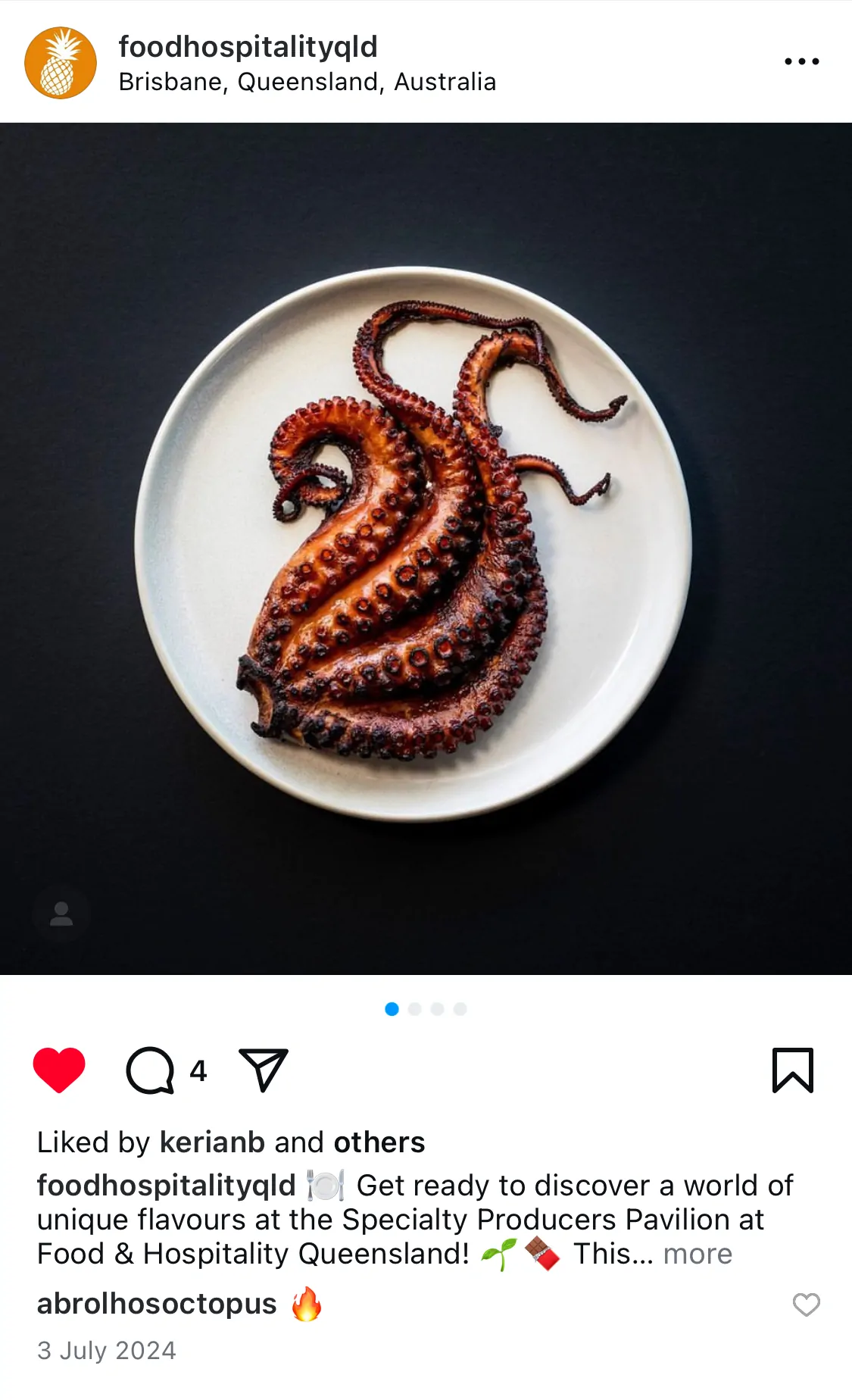Open kerianb's profile from the likes line
Image resolution: width=852 pixels, height=1400 pixels.
point(212,1142)
